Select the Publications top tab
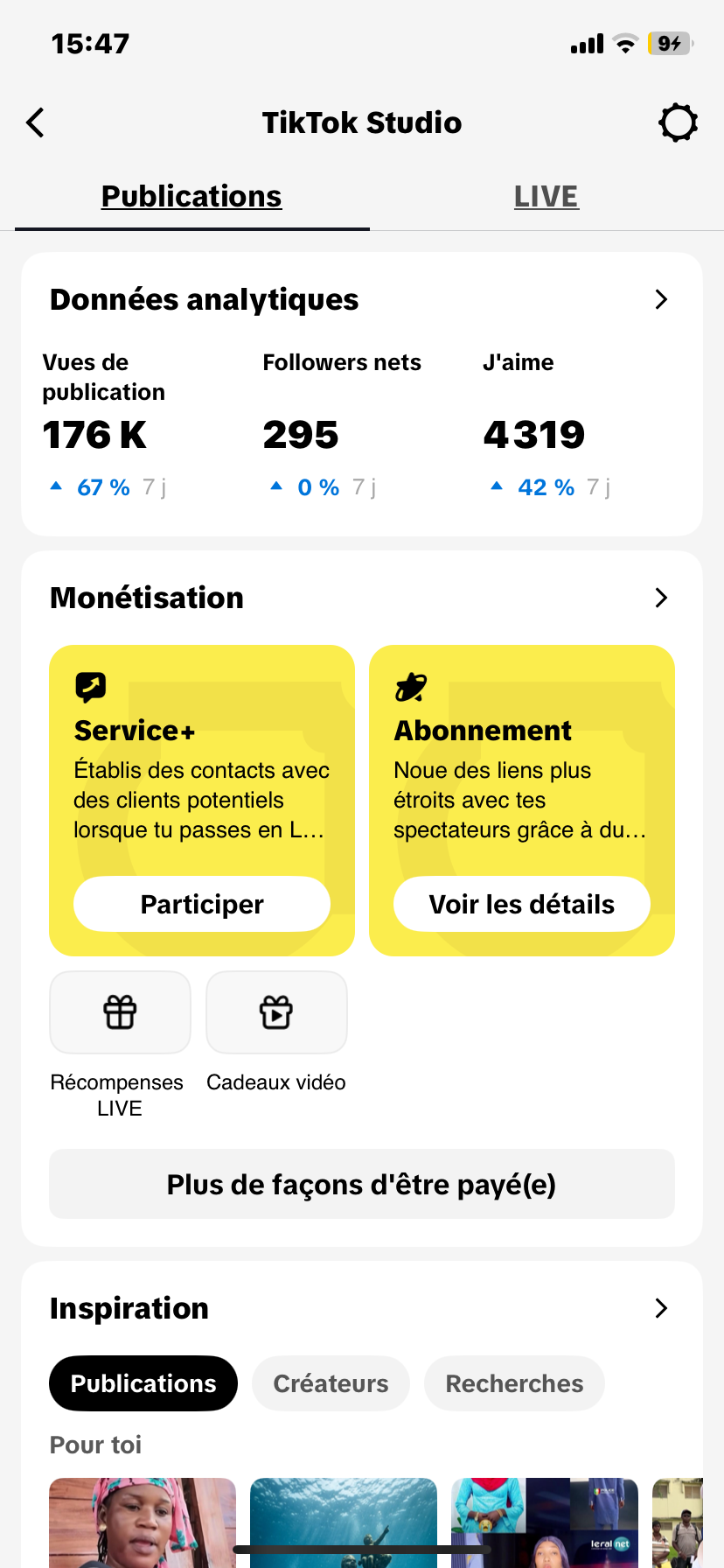The image size is (724, 1568). tap(191, 196)
